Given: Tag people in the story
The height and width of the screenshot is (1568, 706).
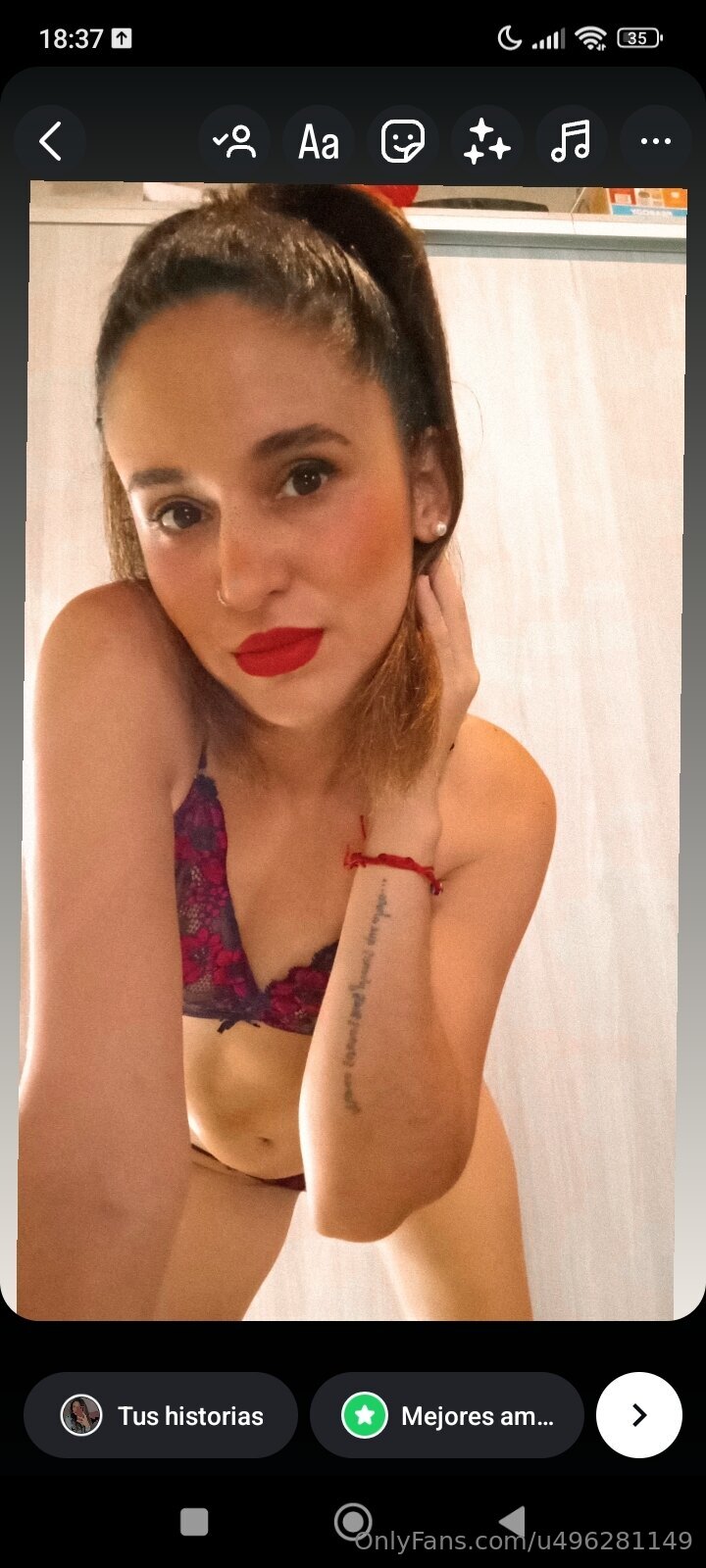Looking at the screenshot, I should click(x=234, y=142).
